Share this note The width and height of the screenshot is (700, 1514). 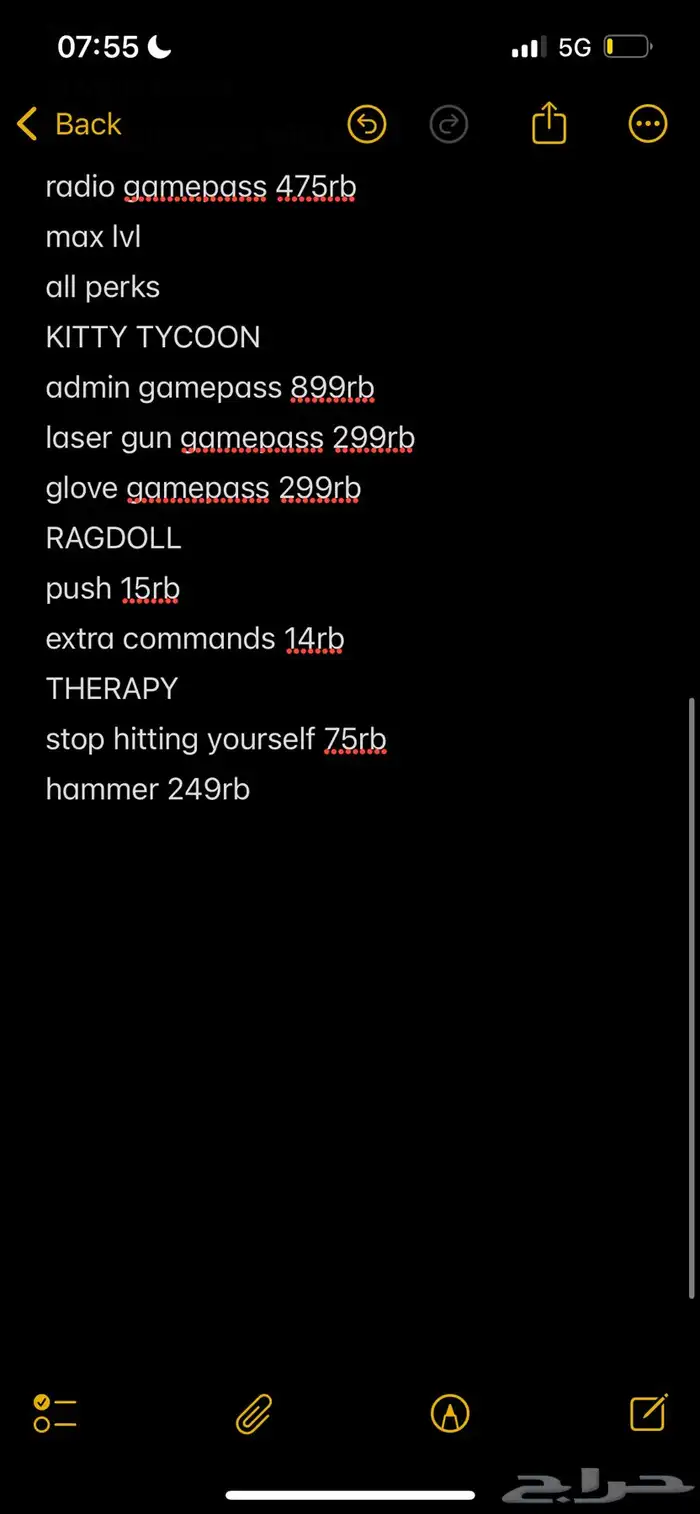[549, 125]
